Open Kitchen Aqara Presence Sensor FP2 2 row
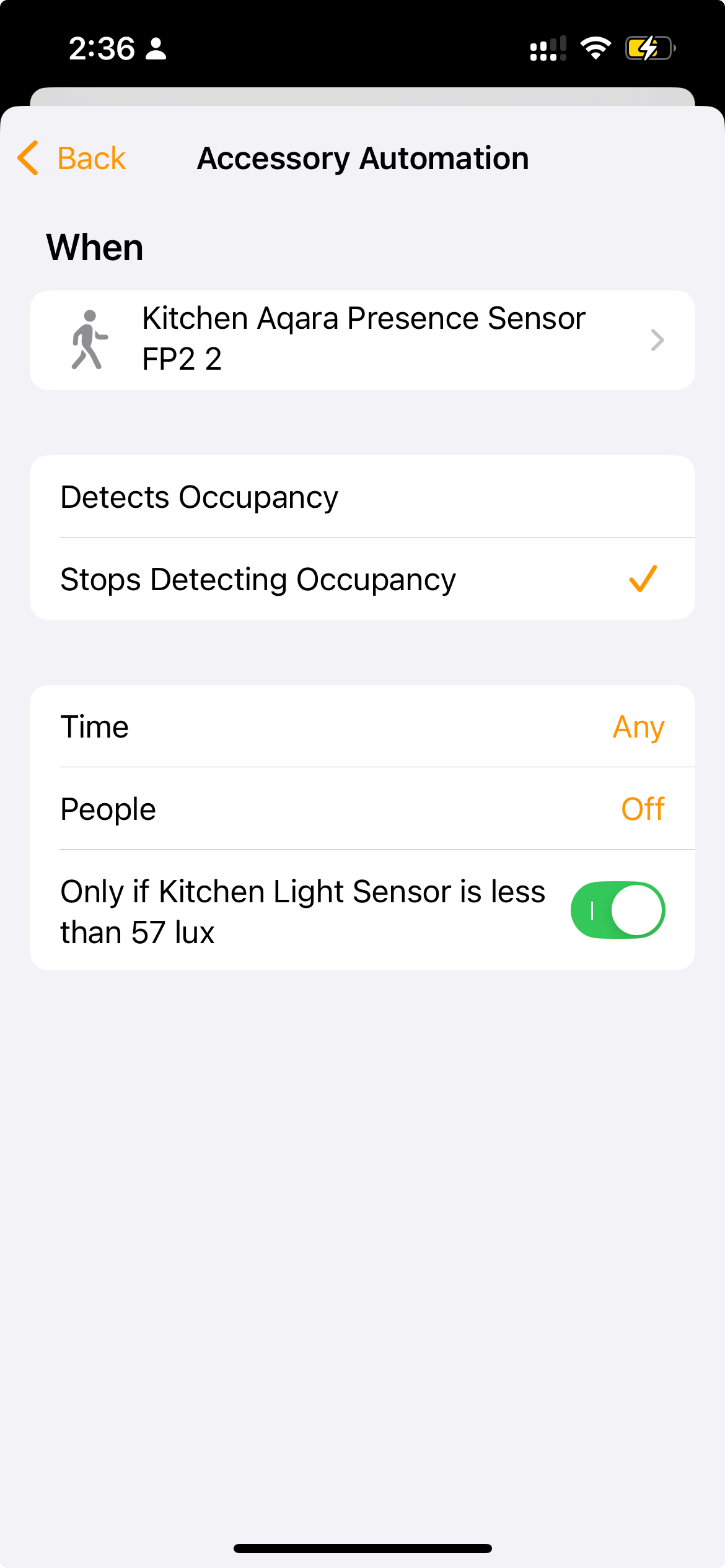Viewport: 725px width, 1568px height. [x=362, y=339]
